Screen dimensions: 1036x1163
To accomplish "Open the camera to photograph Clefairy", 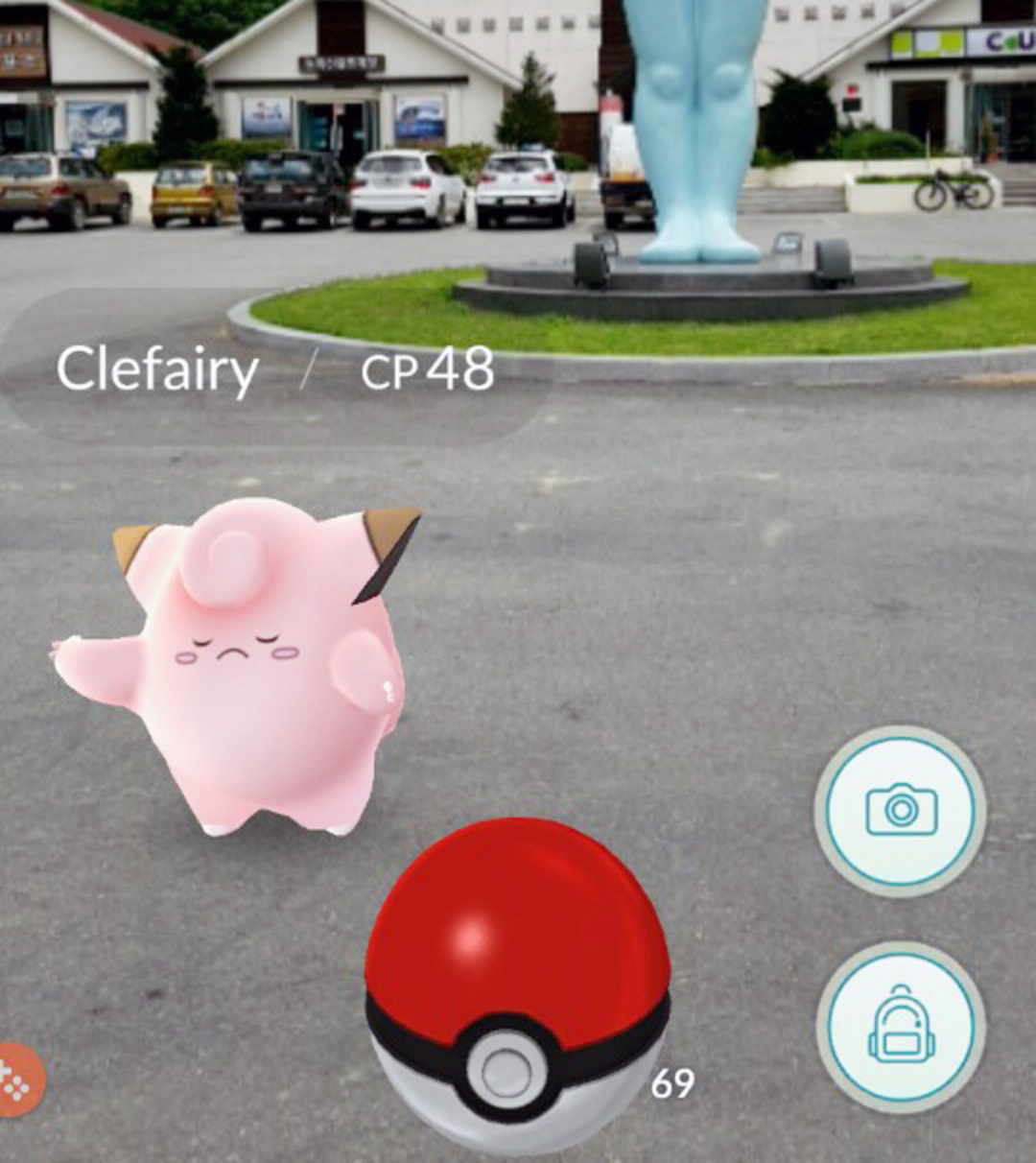I will [900, 811].
